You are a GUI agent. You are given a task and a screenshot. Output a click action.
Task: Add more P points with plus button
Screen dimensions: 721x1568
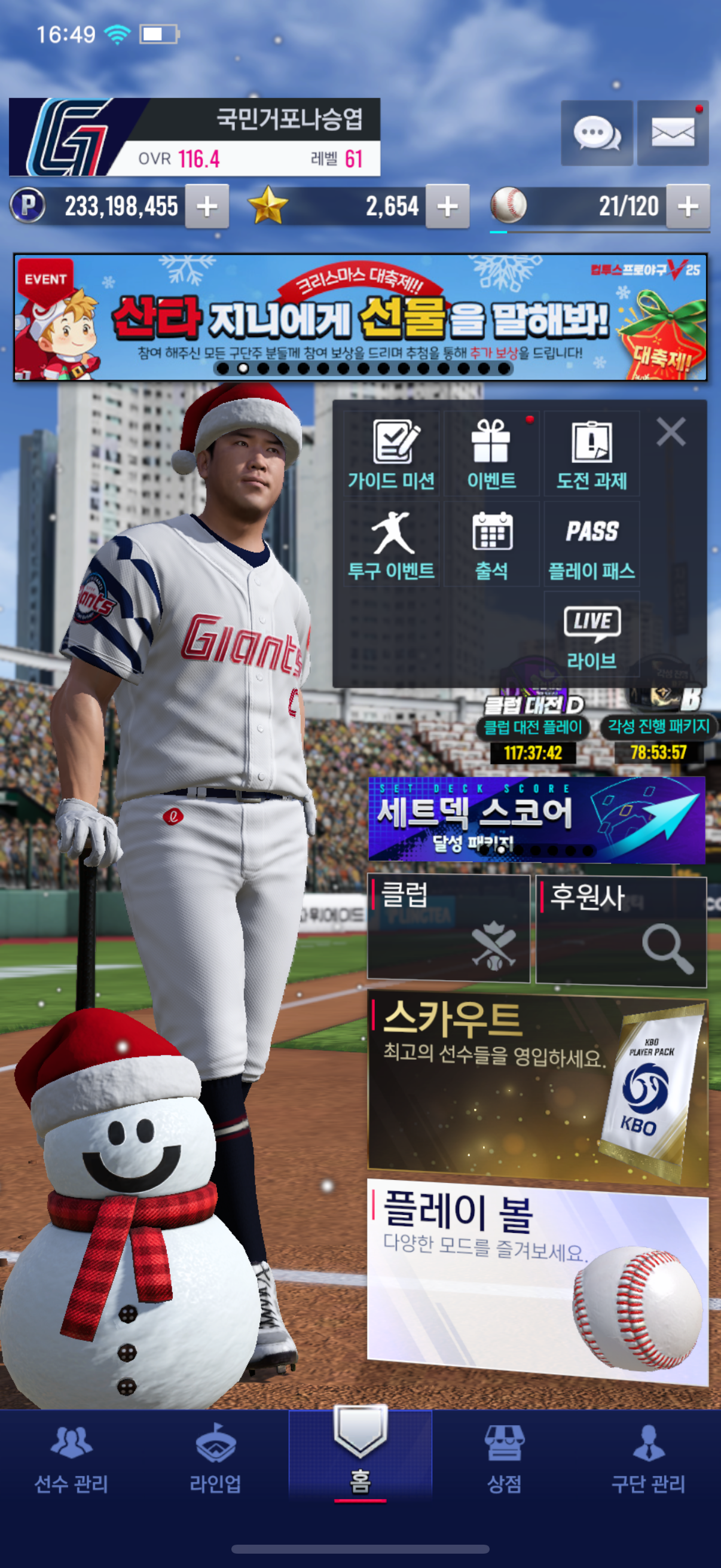click(x=207, y=206)
